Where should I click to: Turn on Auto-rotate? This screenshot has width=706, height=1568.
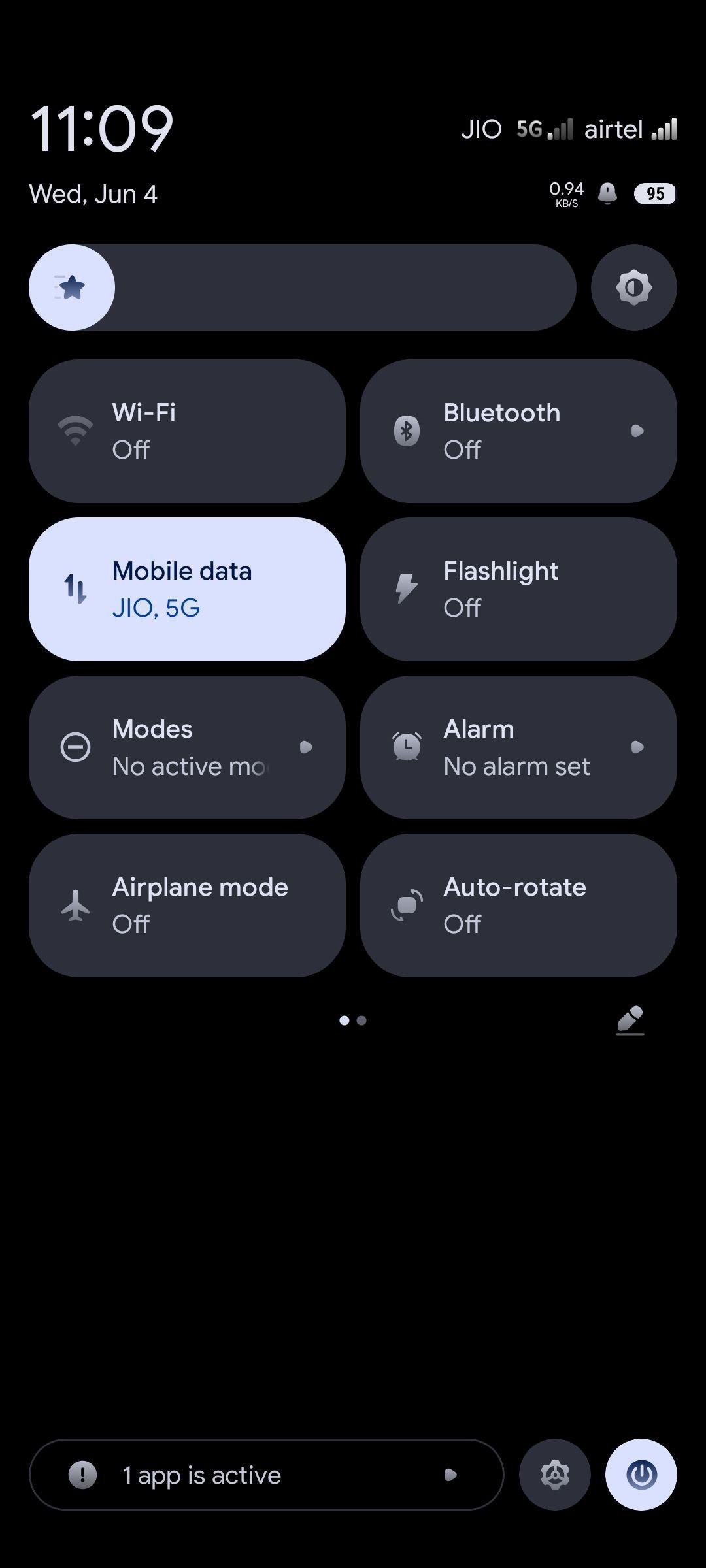click(518, 906)
